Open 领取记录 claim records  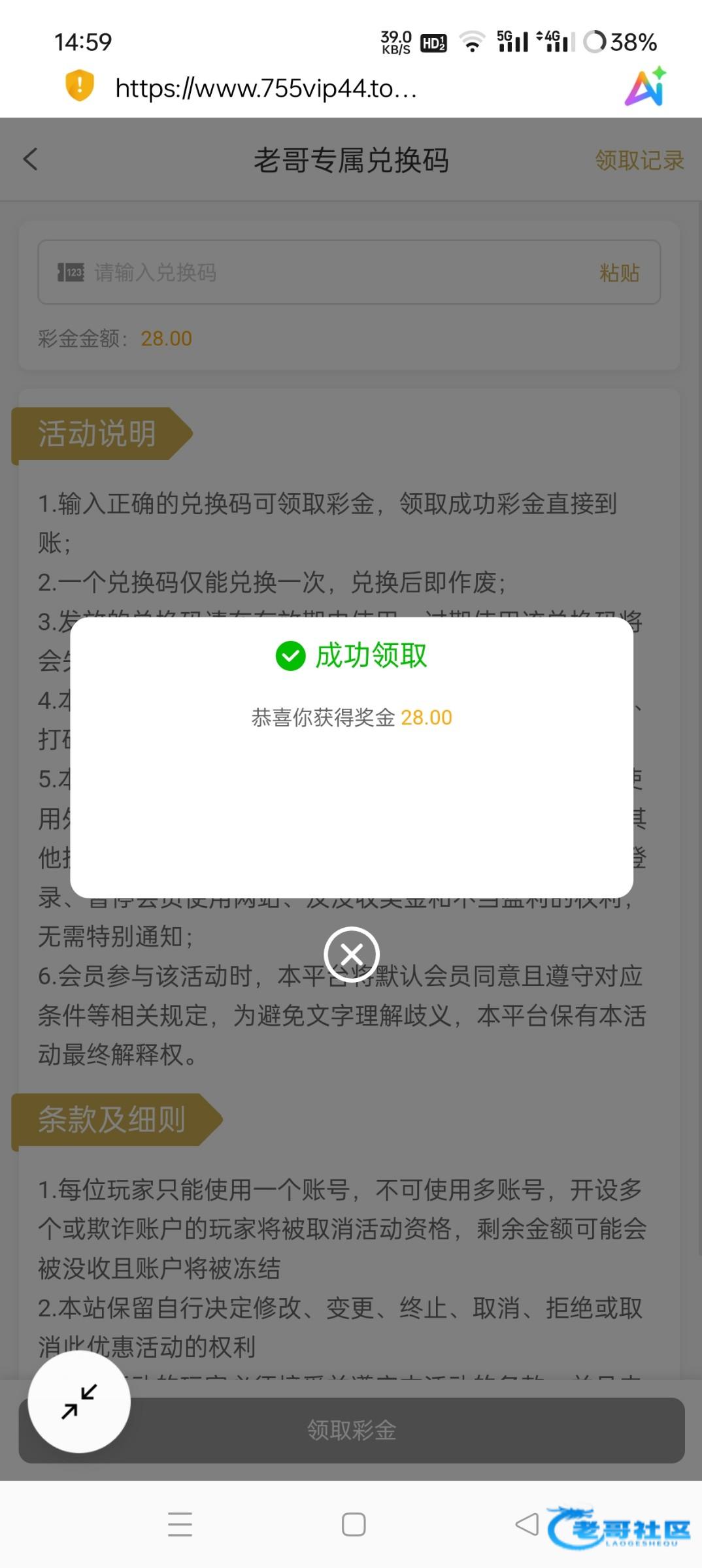click(x=639, y=160)
